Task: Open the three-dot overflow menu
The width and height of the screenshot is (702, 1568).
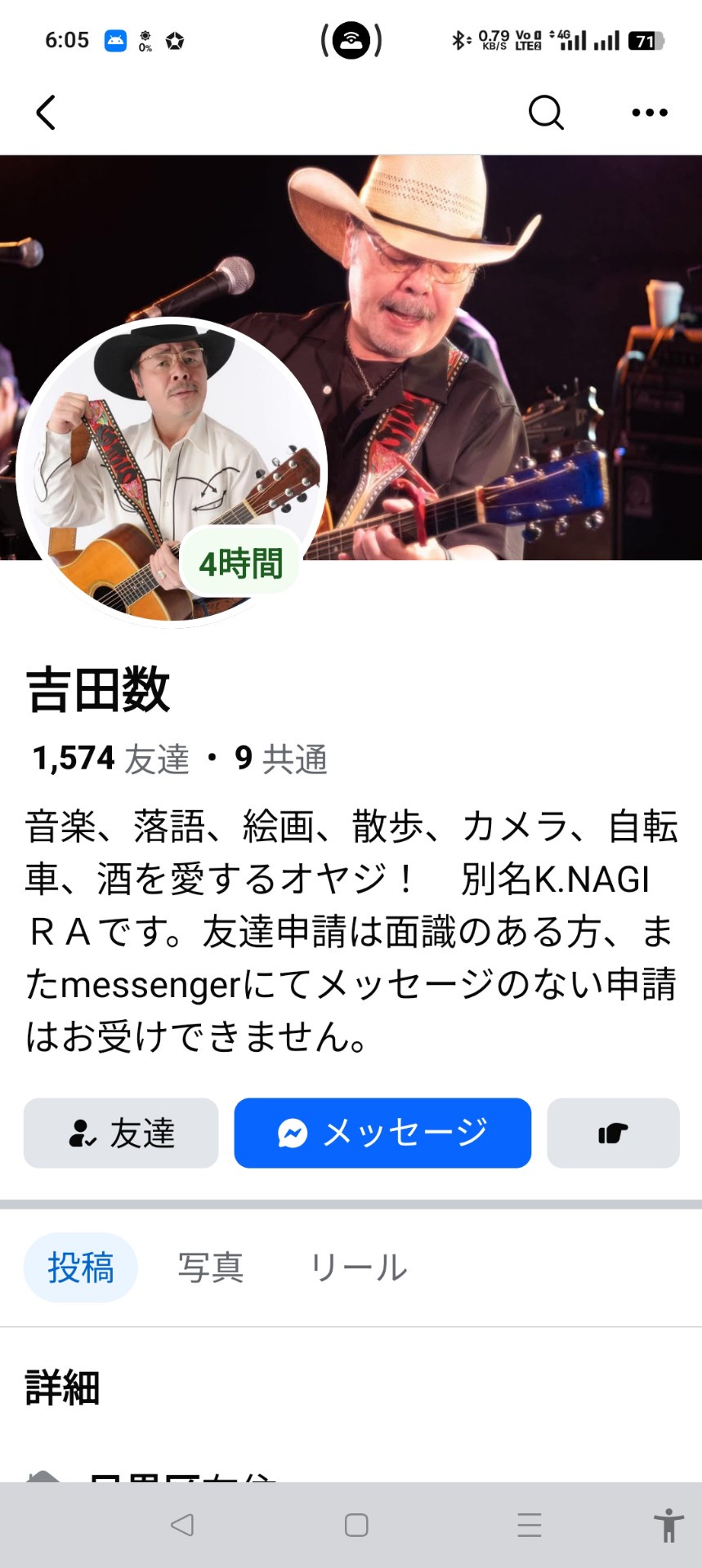Action: (650, 113)
